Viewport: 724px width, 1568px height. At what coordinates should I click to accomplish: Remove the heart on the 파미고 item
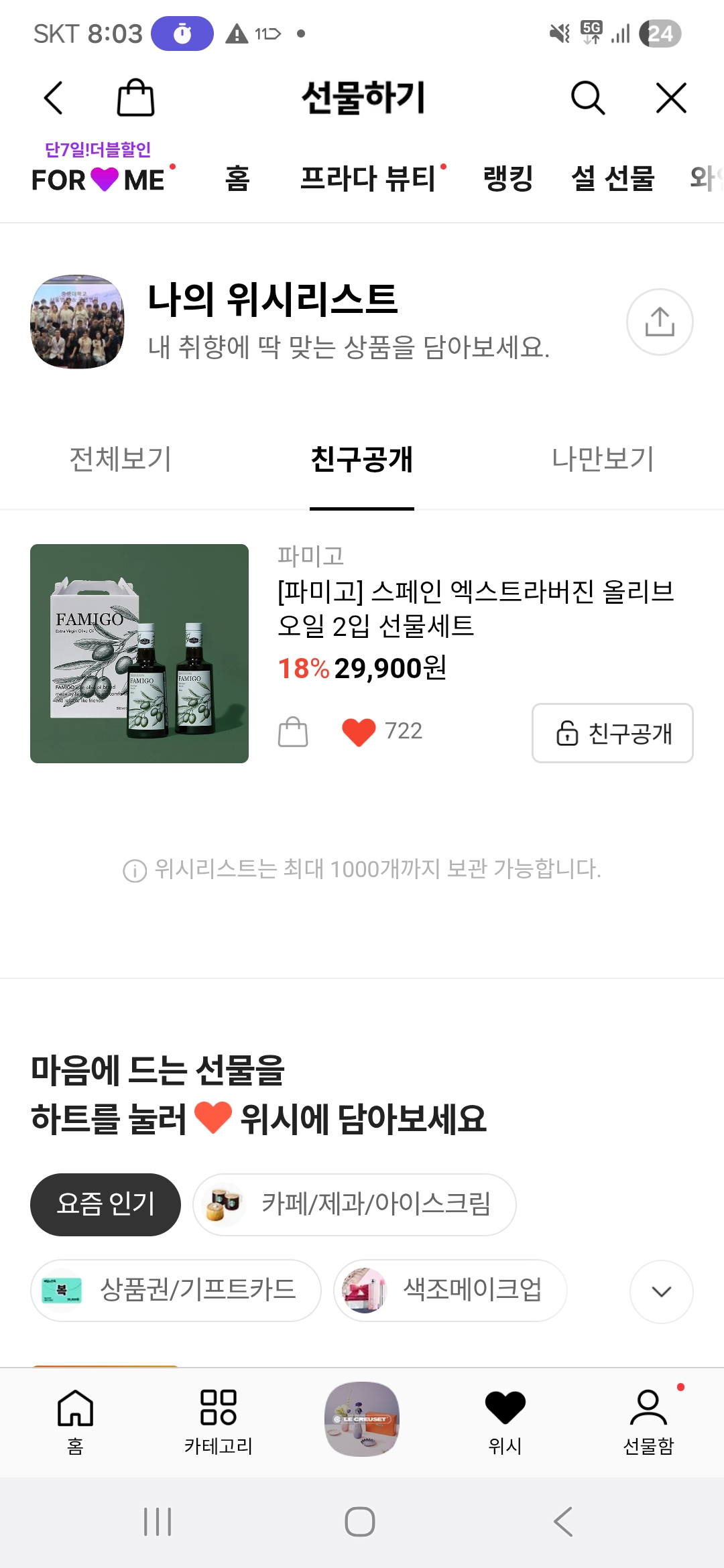click(x=359, y=731)
